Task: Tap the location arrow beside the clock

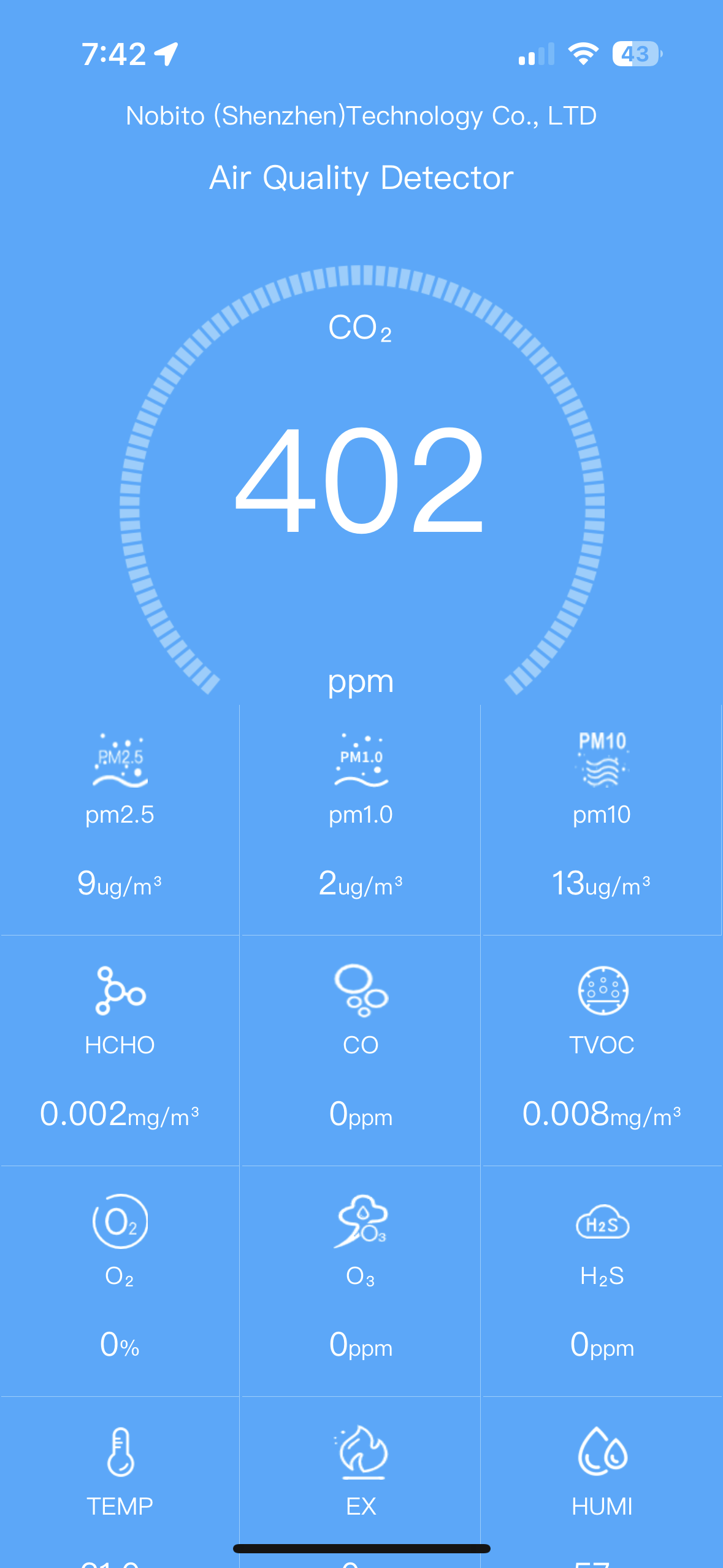Action: click(x=165, y=54)
